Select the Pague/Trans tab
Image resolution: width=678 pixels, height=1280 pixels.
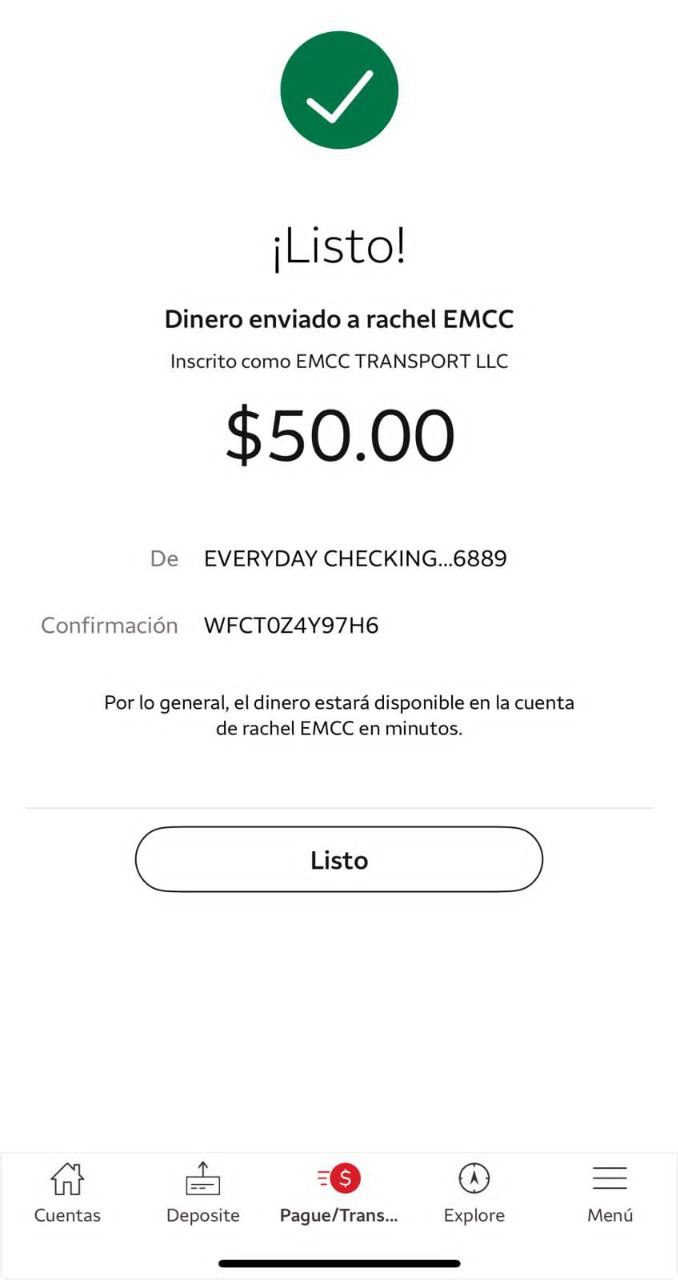pos(339,1194)
